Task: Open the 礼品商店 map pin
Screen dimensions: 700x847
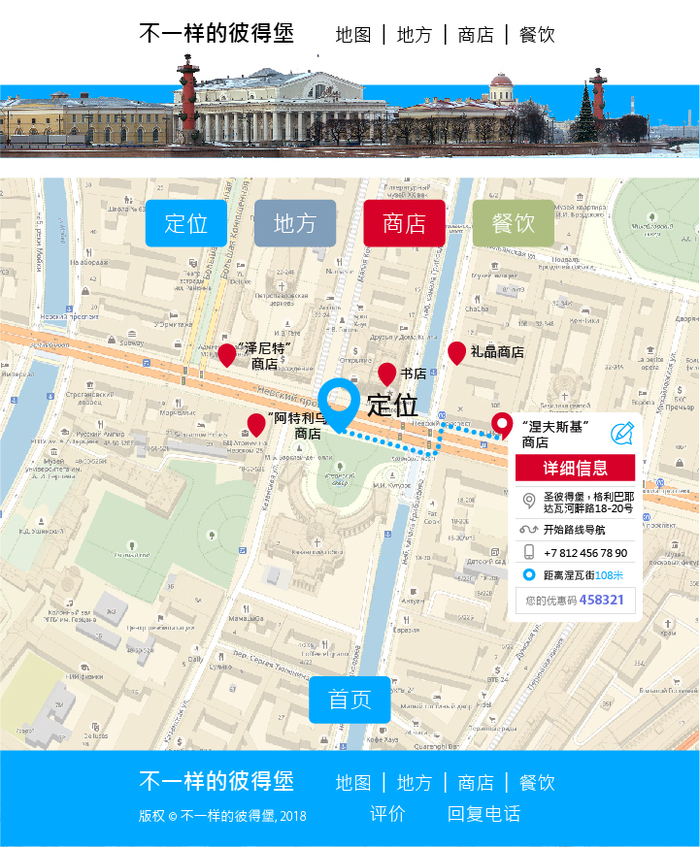Action: (457, 352)
